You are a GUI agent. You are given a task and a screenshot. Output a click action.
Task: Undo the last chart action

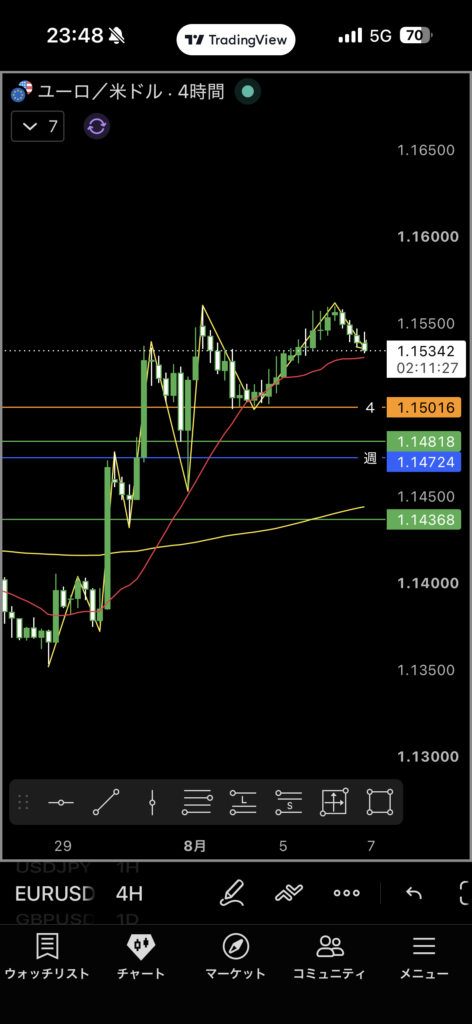coord(413,893)
